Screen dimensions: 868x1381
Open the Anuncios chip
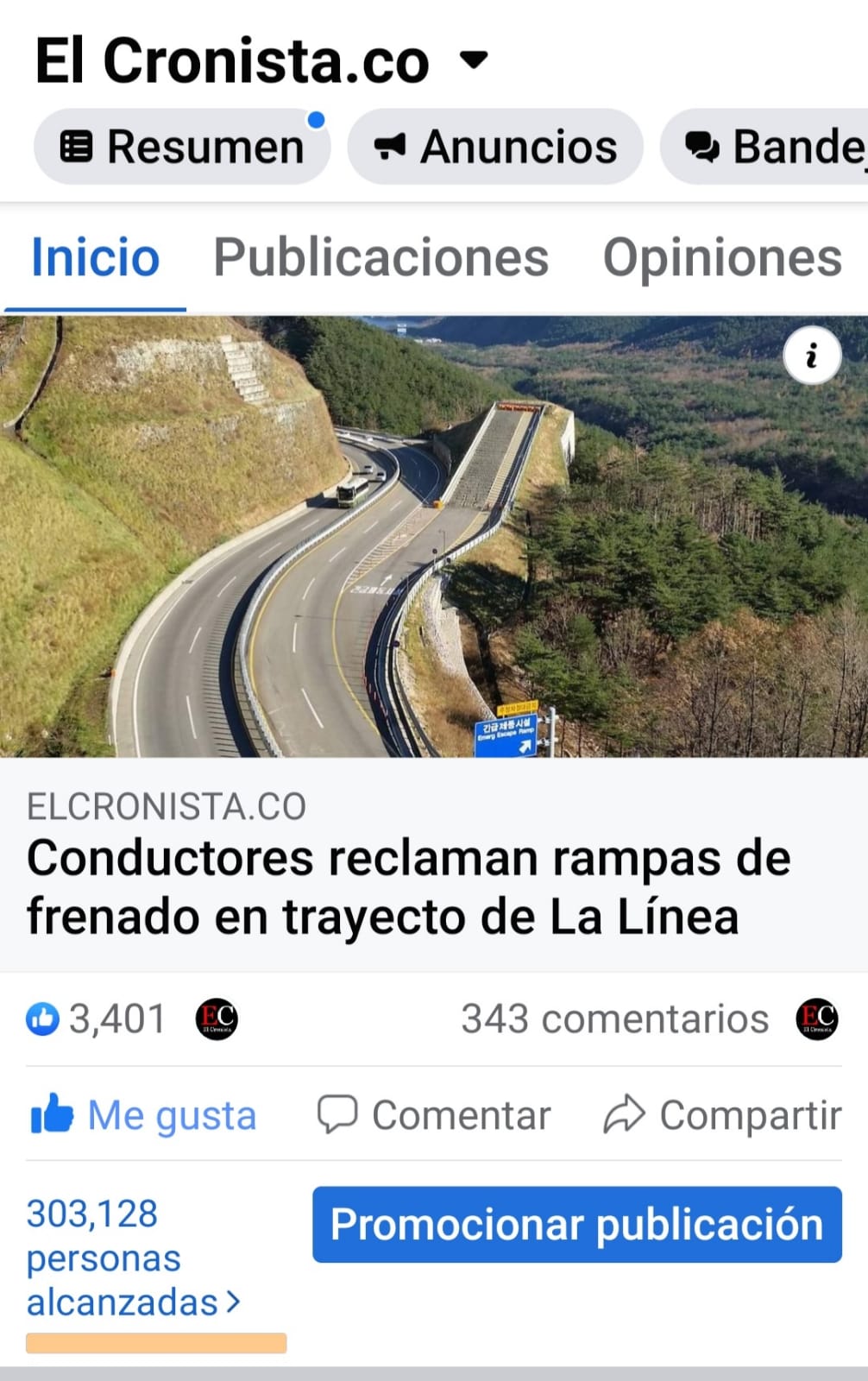pos(495,147)
